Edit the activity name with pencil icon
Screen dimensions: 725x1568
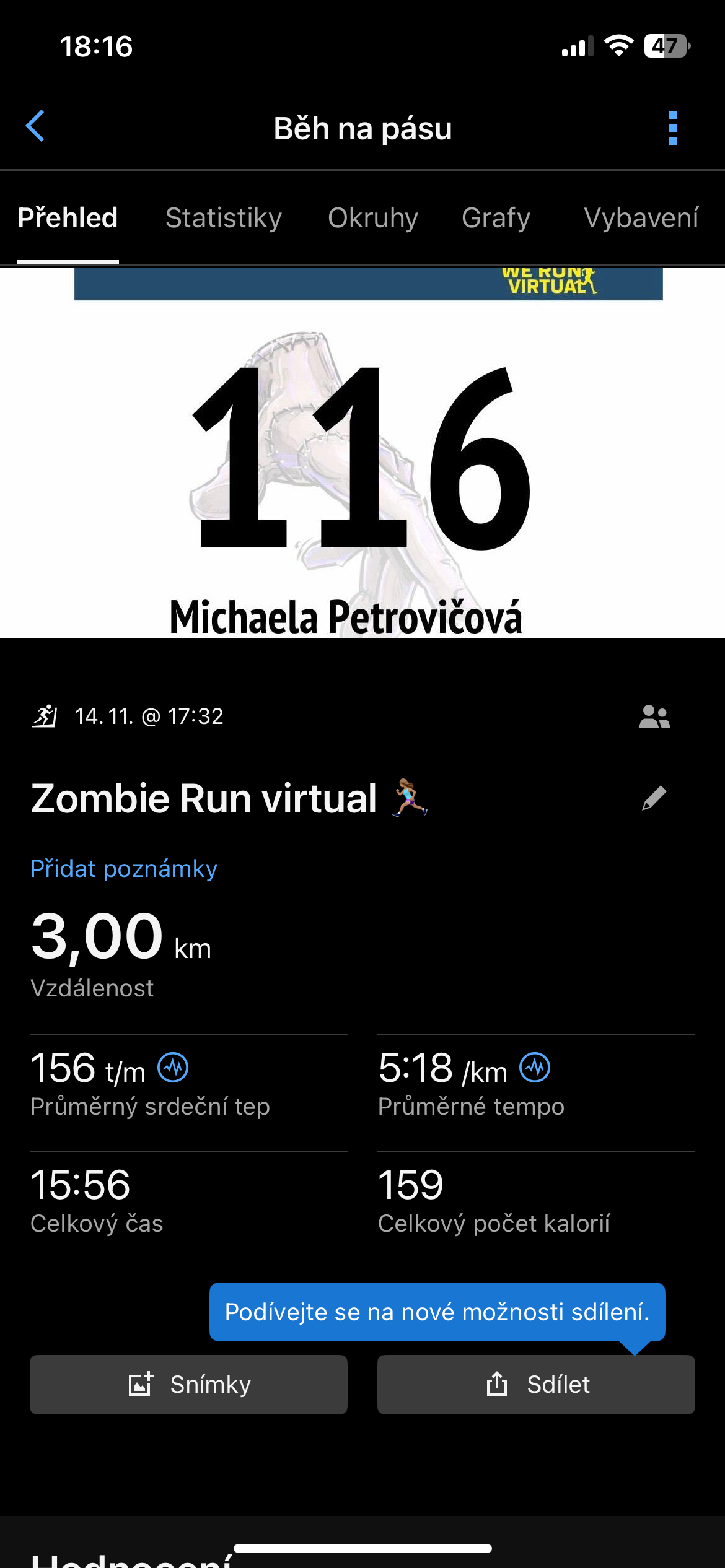click(x=654, y=798)
